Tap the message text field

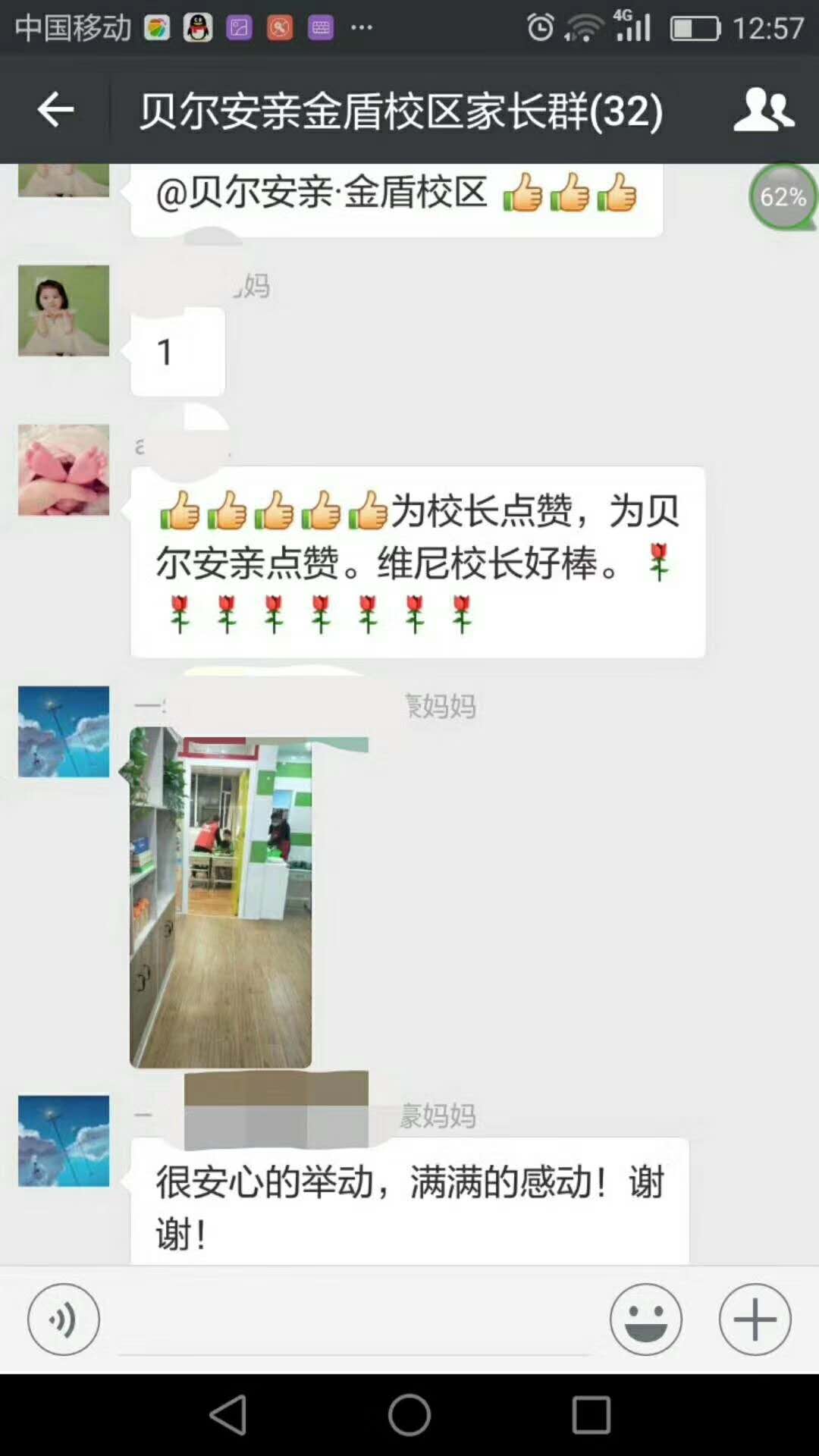[353, 1321]
